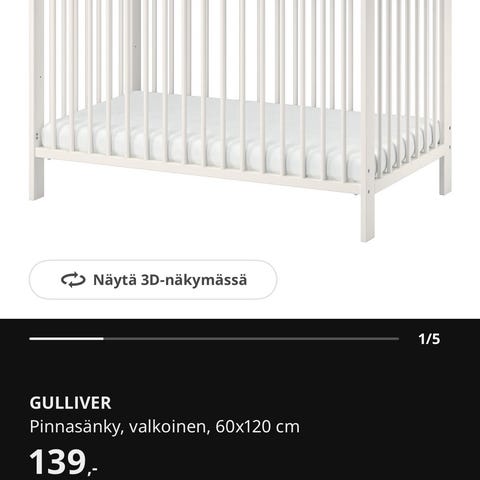
Task: Tap the Näytä 3D-näkymässä button
Action: point(153,280)
